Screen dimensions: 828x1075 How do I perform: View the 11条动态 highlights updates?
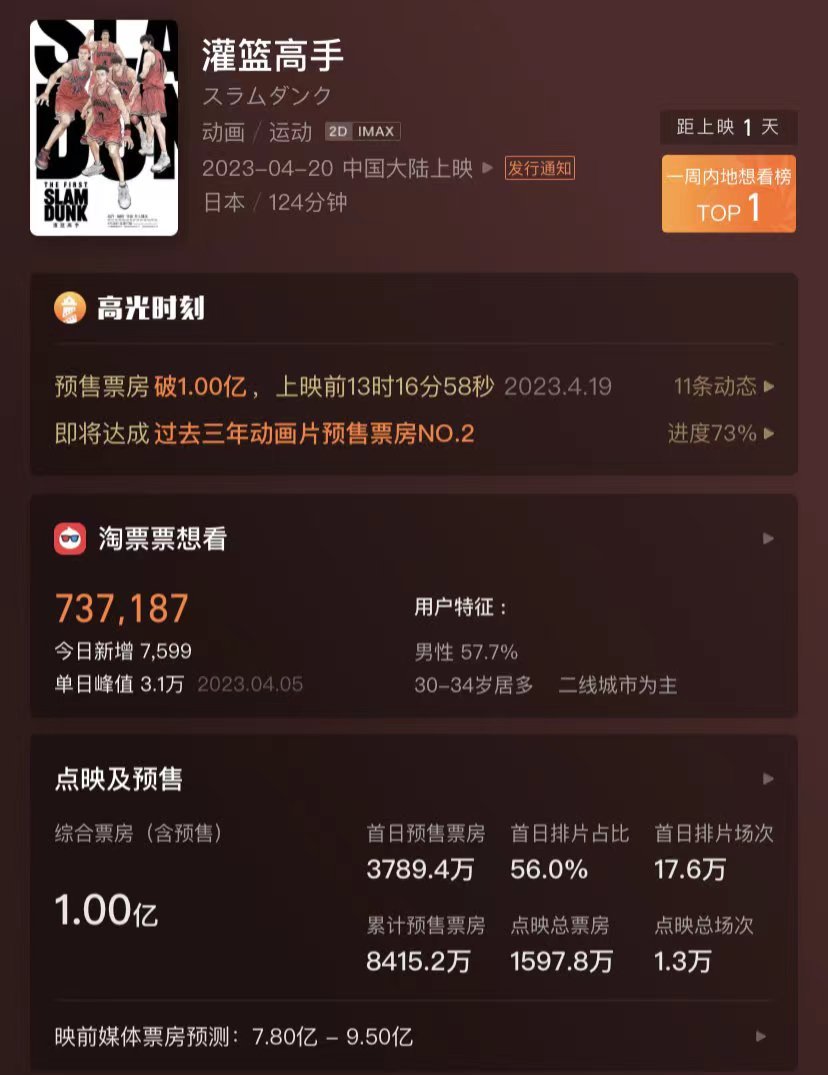(x=724, y=386)
